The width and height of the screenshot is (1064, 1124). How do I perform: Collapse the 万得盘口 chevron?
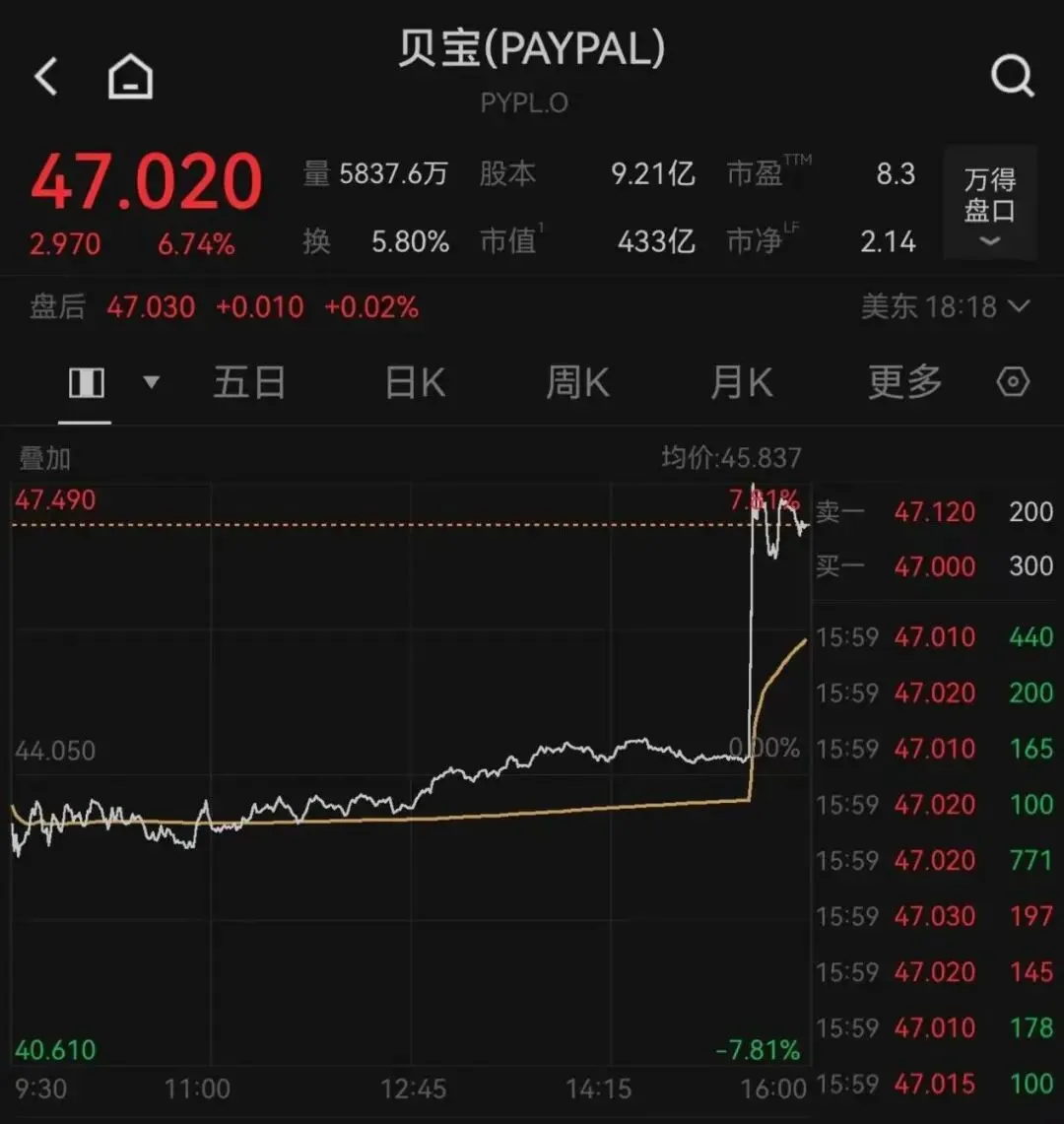pos(988,242)
